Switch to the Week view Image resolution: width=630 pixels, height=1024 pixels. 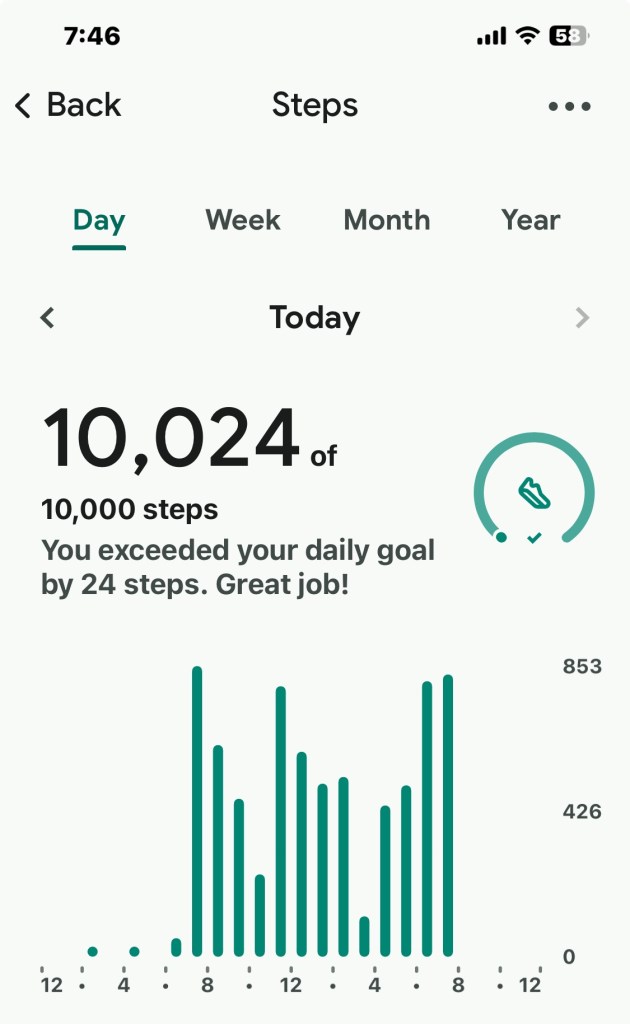point(243,220)
